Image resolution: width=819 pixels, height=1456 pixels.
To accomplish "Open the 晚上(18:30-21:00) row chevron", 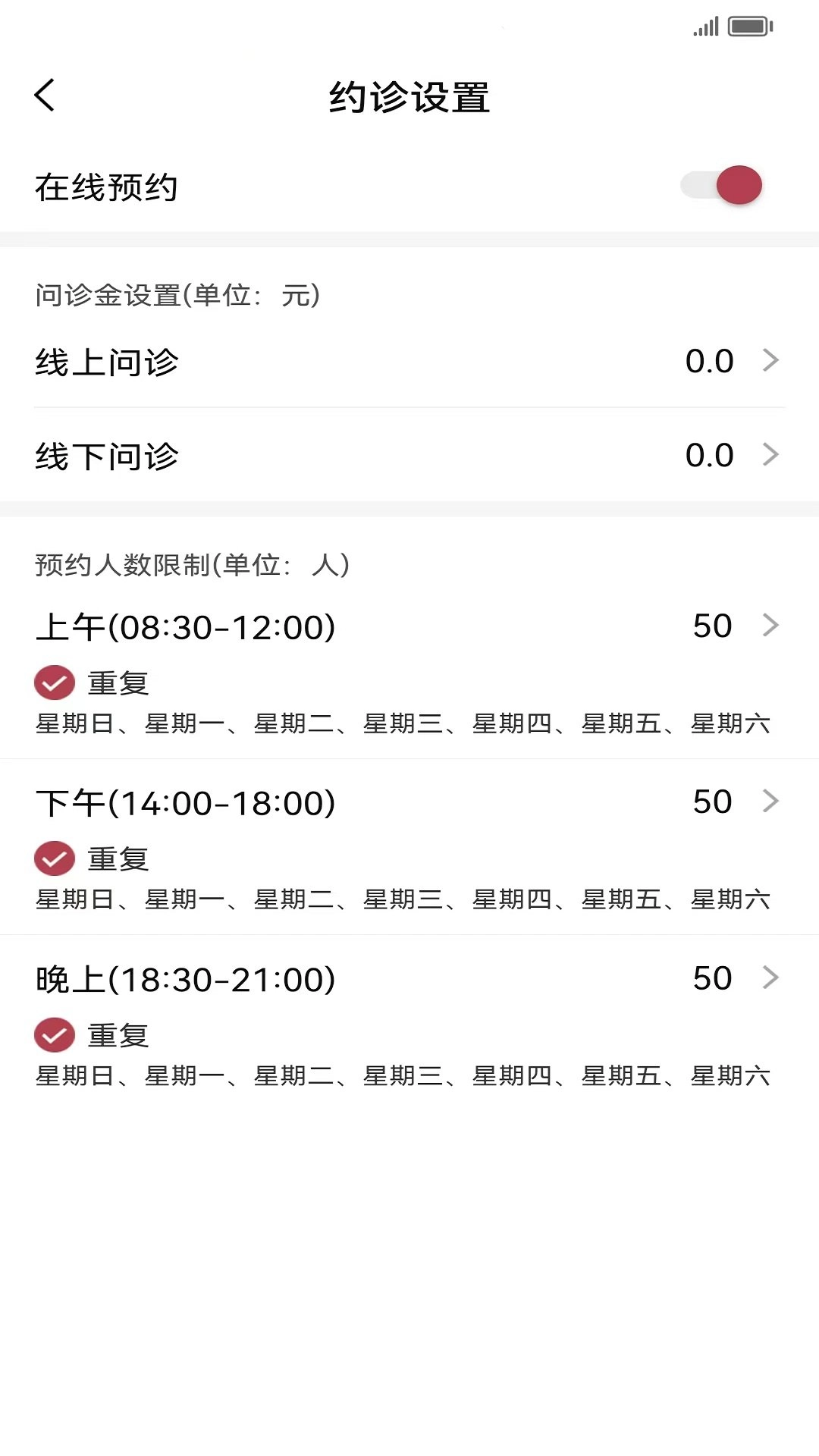I will click(772, 978).
